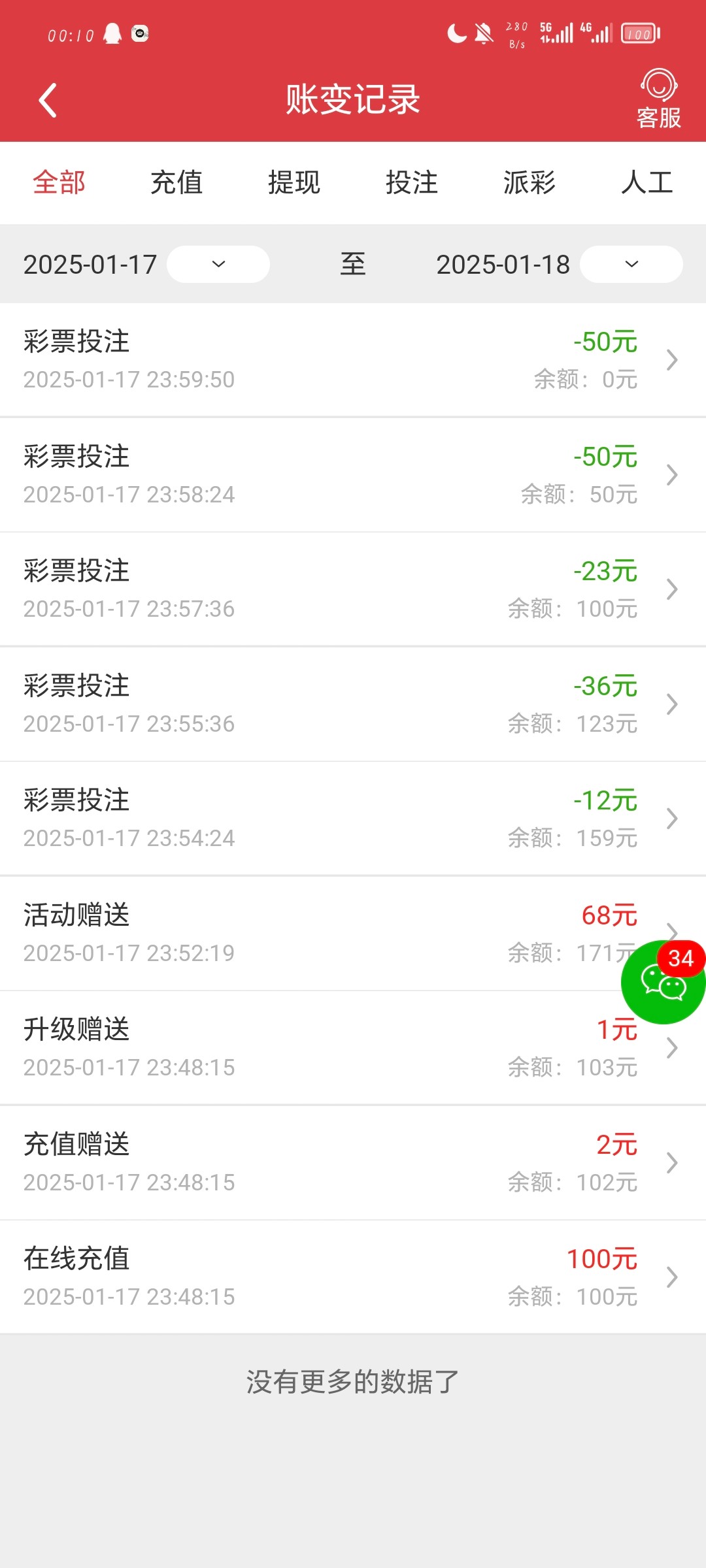This screenshot has height=1568, width=706.
Task: Expand the start date 2025-01-17 dropdown
Action: [218, 264]
